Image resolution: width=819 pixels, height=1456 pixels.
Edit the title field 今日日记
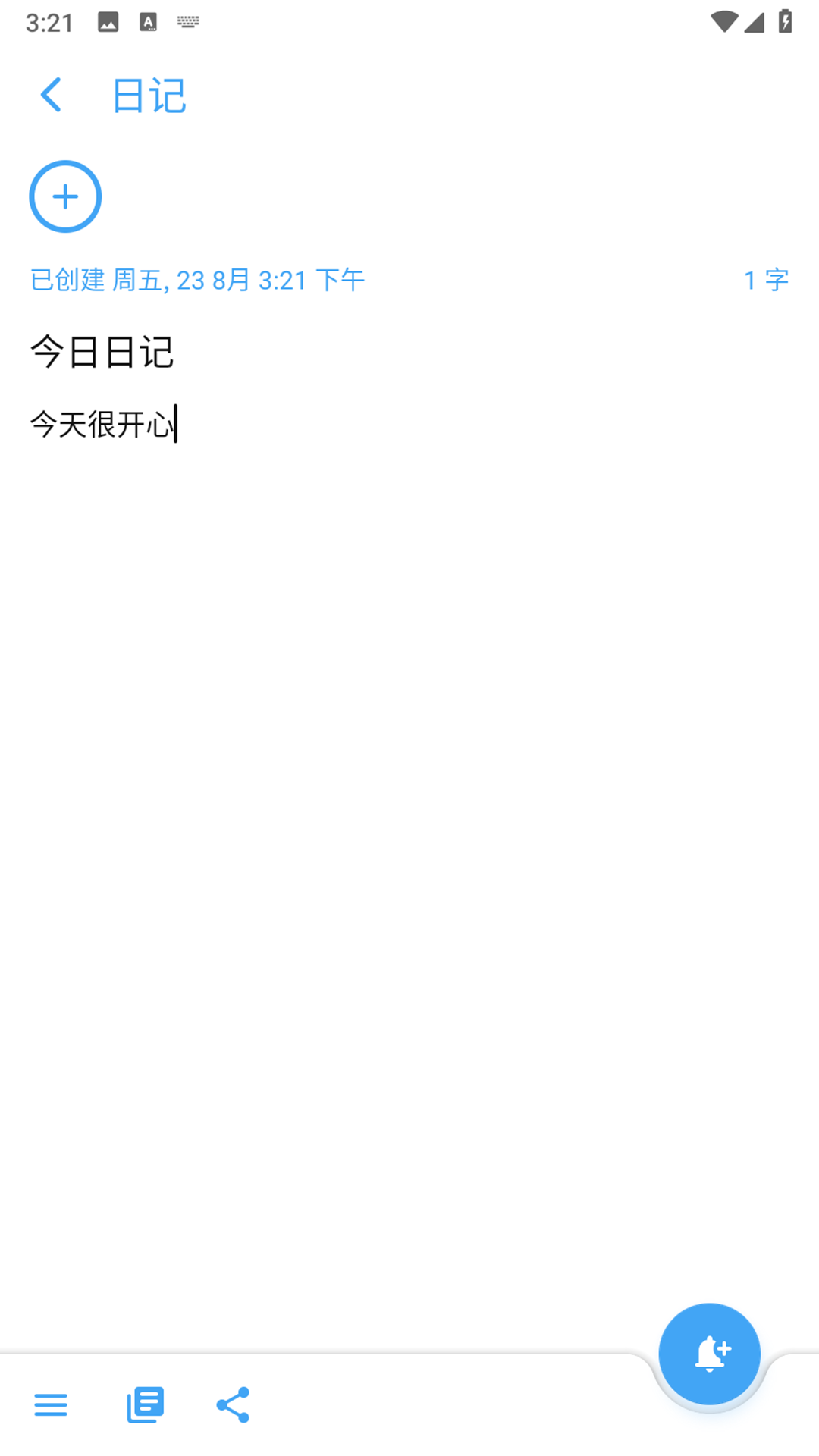tap(102, 352)
